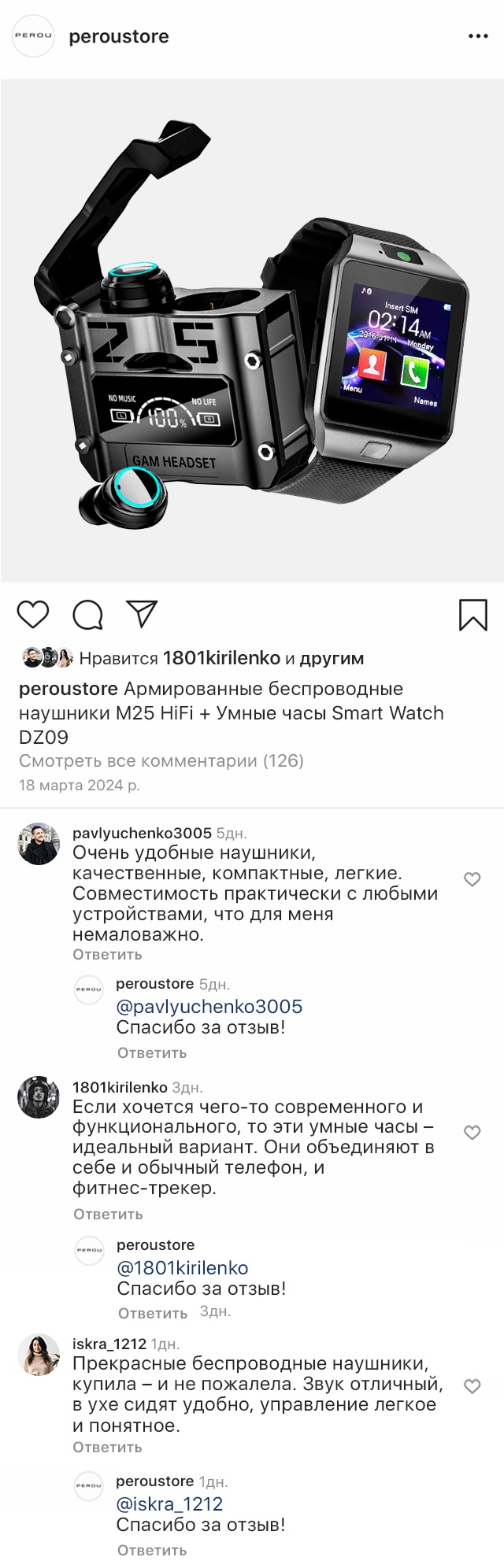Open the three-dot overflow menu
504x1568 pixels.
click(478, 36)
